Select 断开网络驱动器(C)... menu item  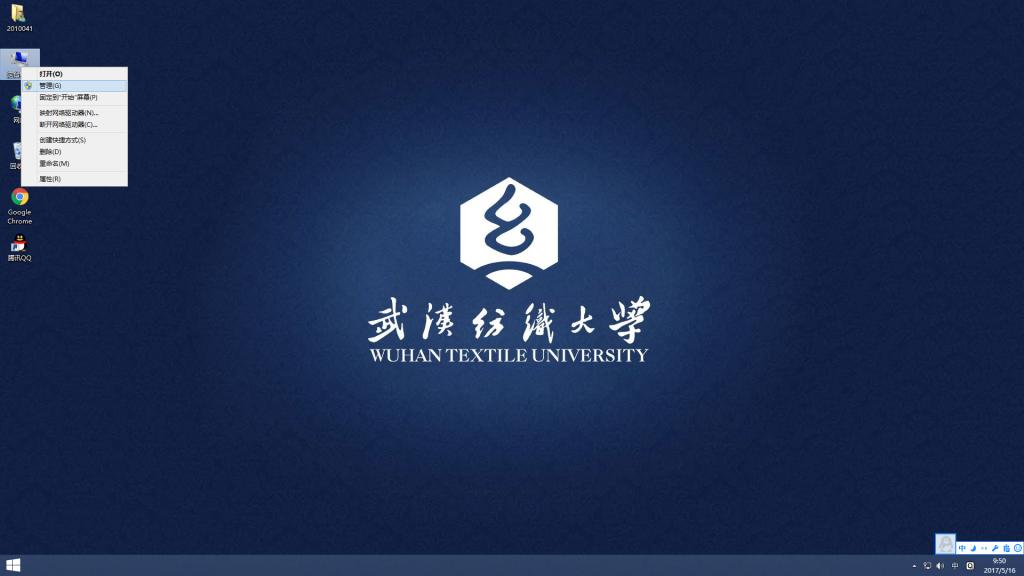point(68,125)
